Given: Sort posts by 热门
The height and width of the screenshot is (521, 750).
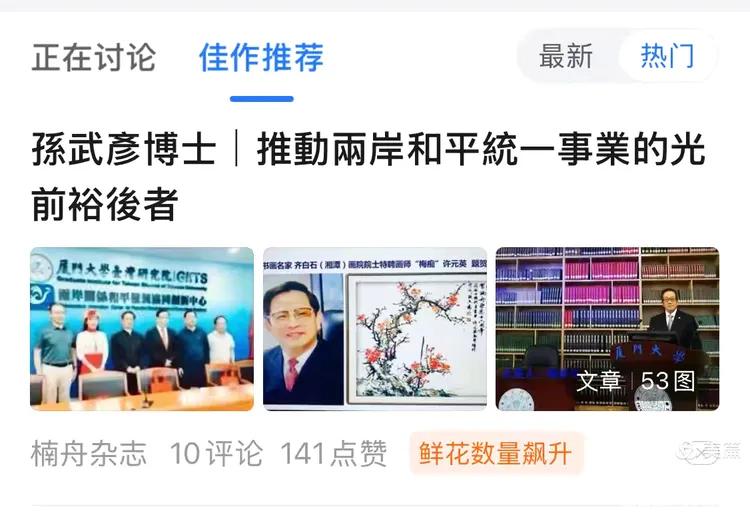Looking at the screenshot, I should 667,56.
